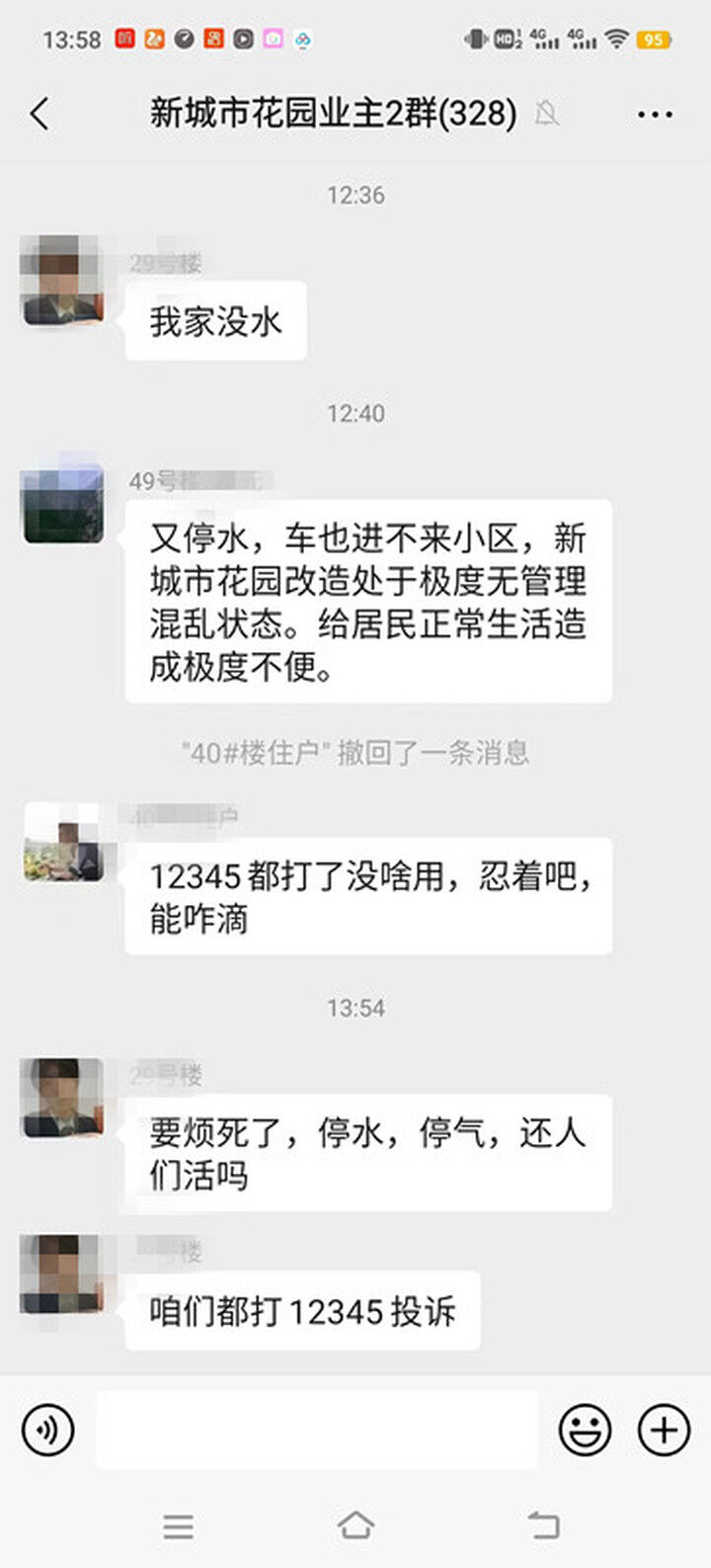Open avatar of sender of 12345都打了没啥用
The image size is (711, 1568).
[62, 842]
